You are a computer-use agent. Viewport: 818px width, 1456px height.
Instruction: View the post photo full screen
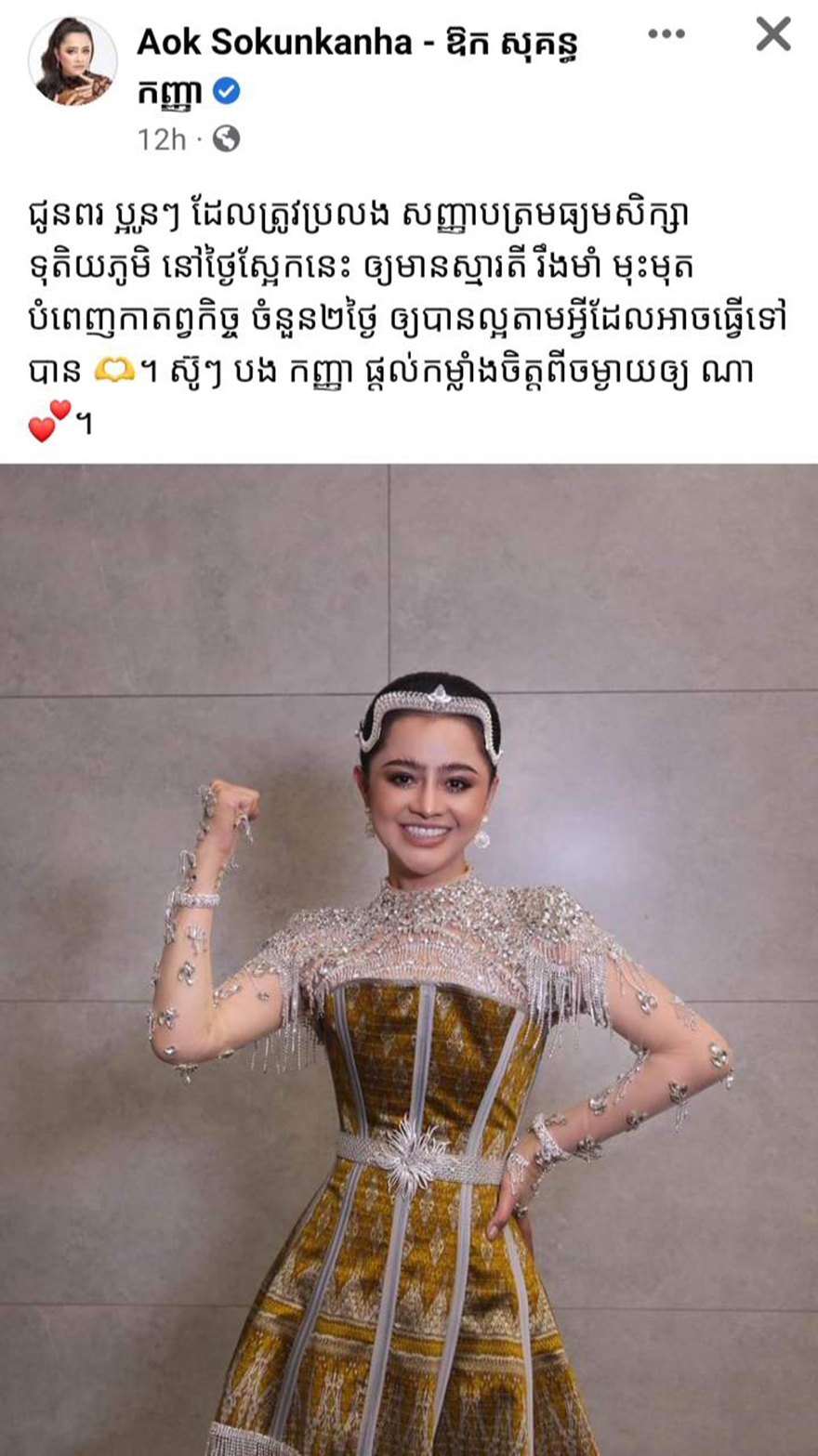(409, 957)
